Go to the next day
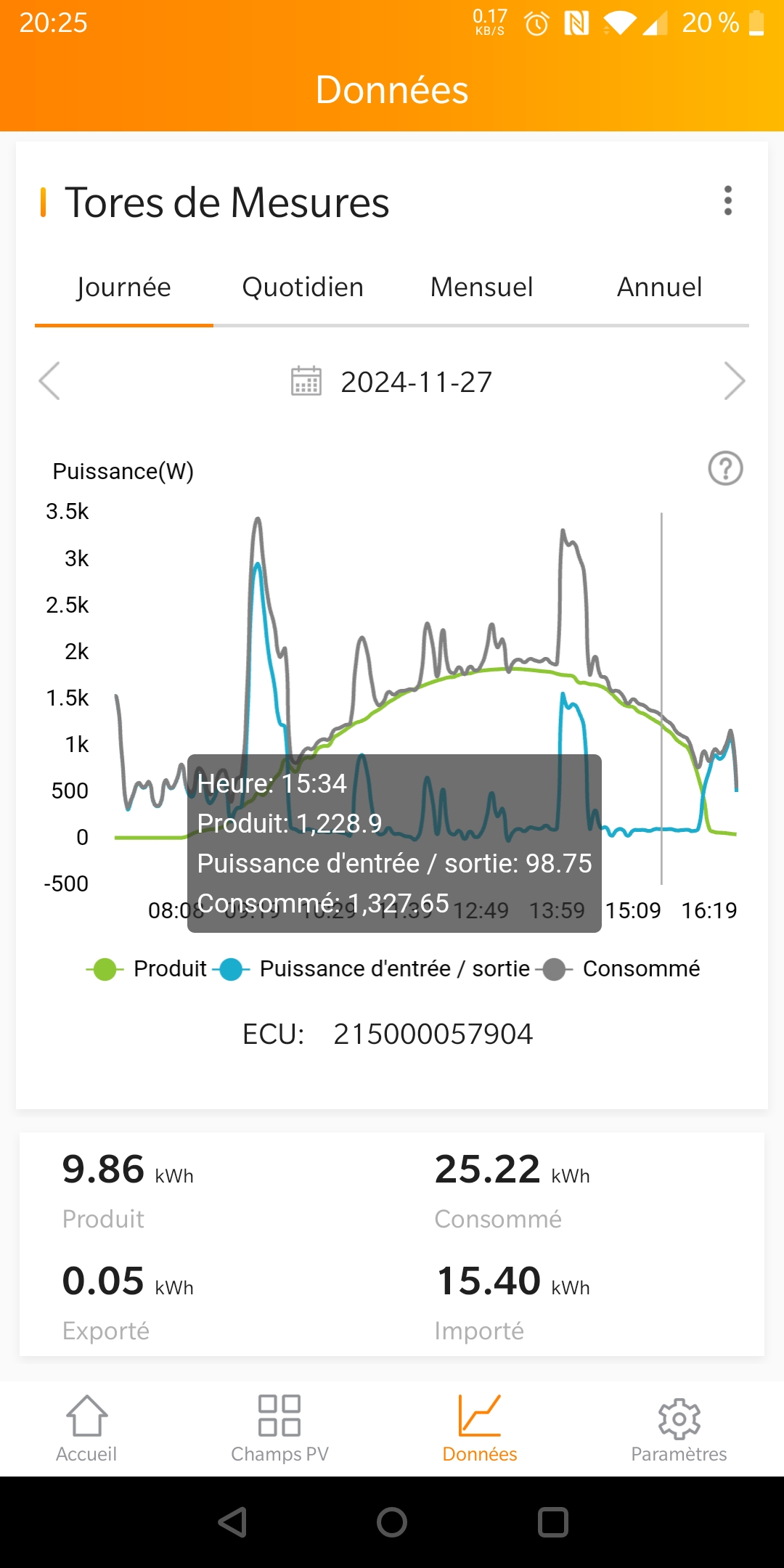 tap(734, 381)
